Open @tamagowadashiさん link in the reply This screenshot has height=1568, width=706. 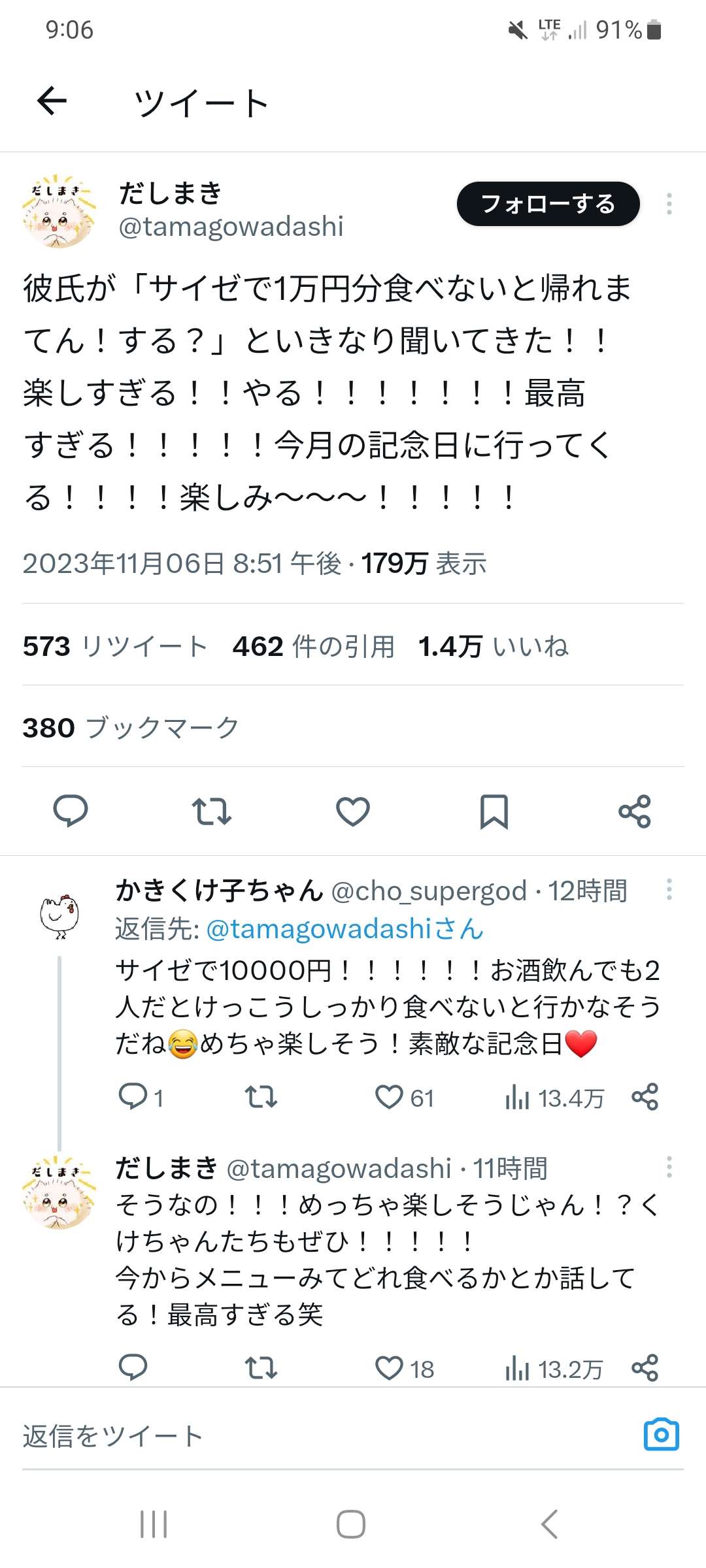click(345, 928)
